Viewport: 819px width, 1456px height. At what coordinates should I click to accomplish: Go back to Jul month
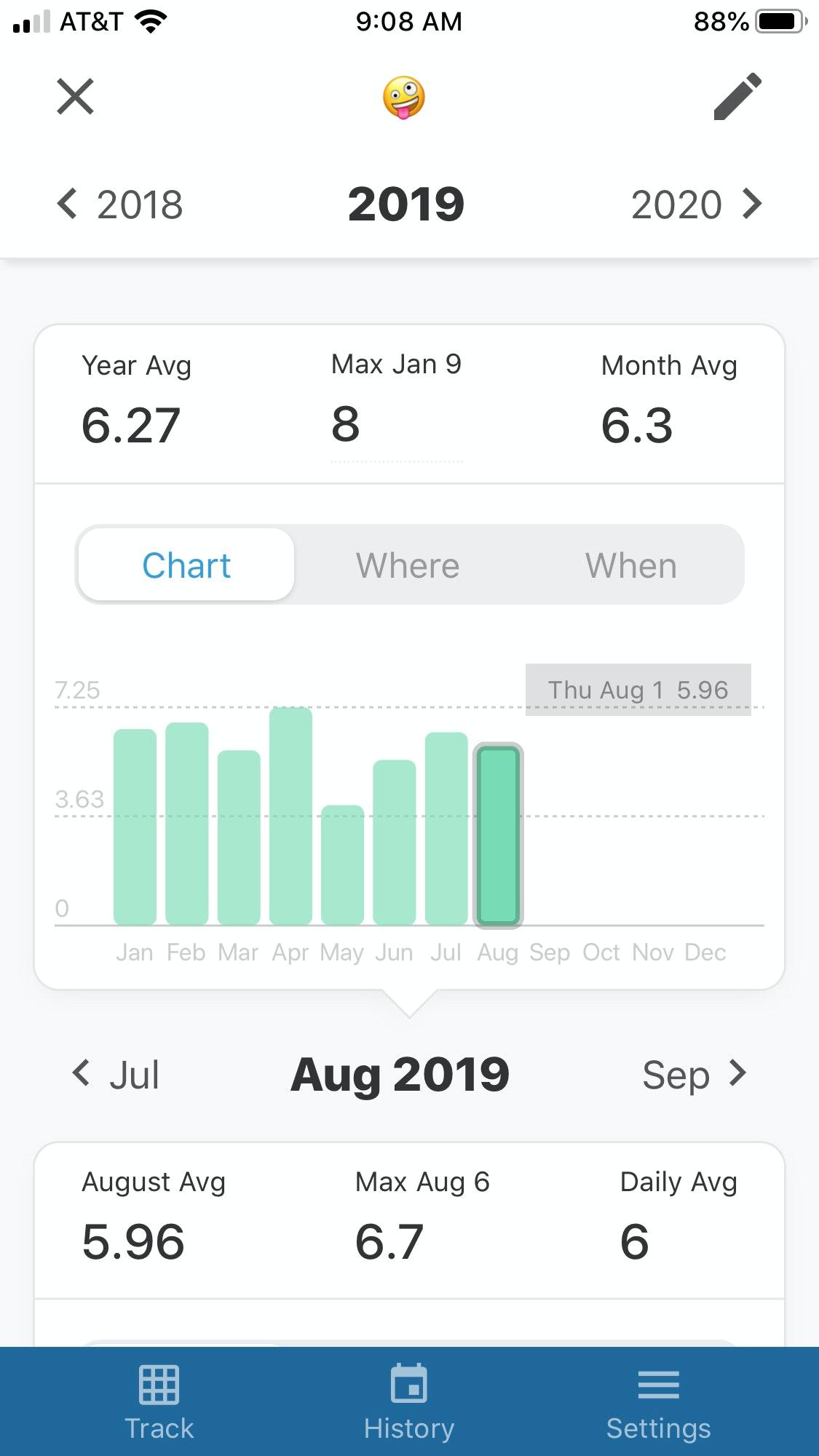(x=116, y=1075)
